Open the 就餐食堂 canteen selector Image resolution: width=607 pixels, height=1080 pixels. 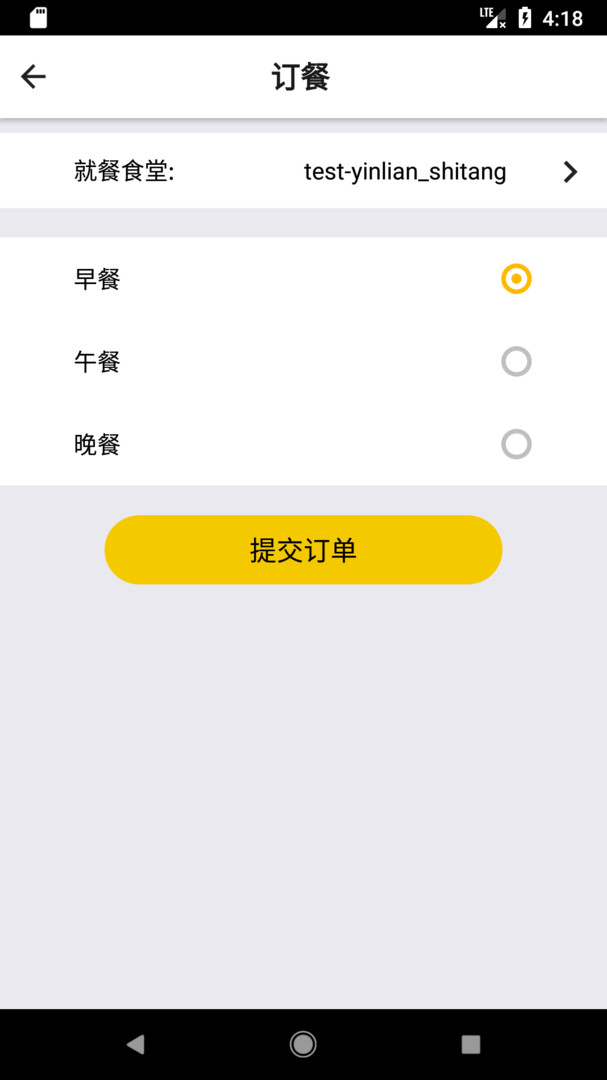[569, 172]
